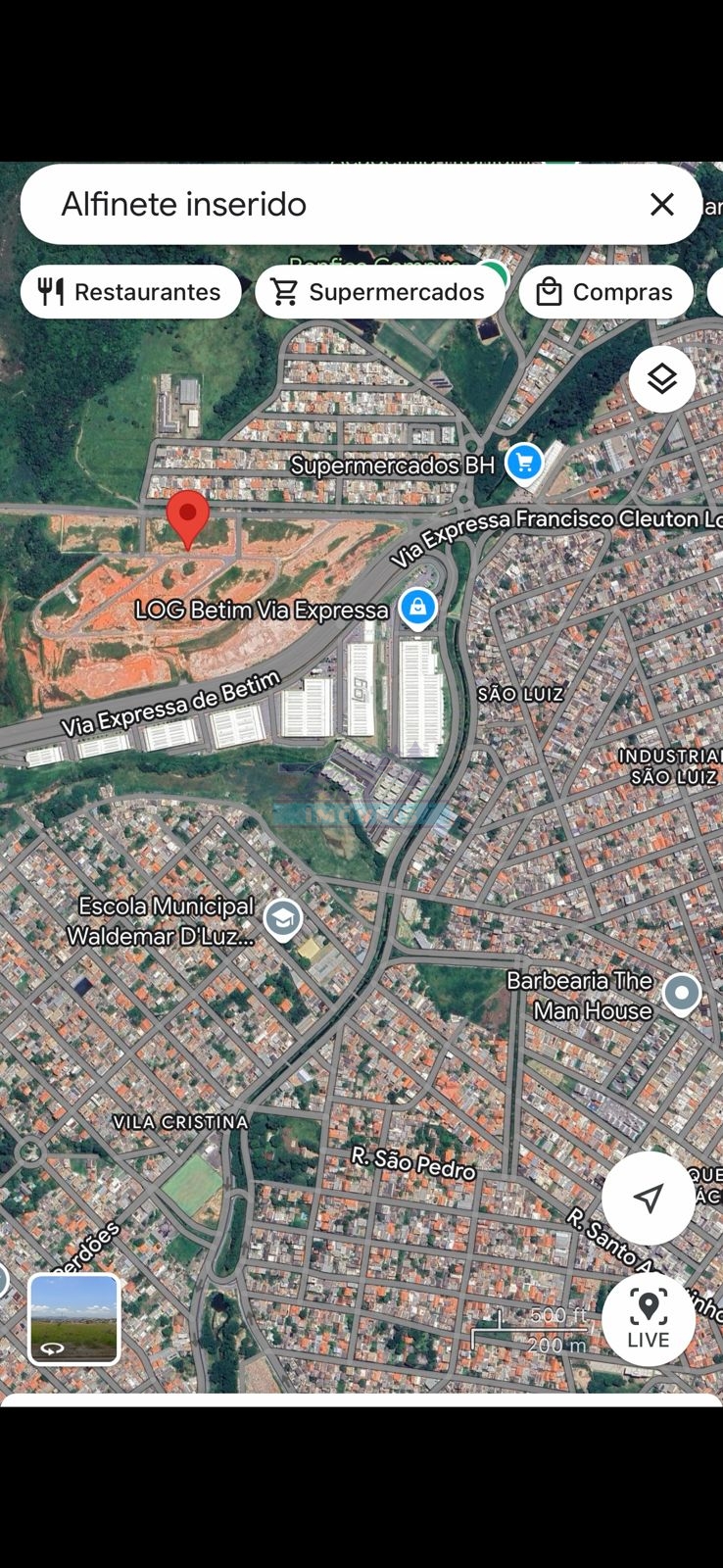Tap the red dropped pin
Image resolution: width=723 pixels, height=1568 pixels.
click(x=187, y=517)
